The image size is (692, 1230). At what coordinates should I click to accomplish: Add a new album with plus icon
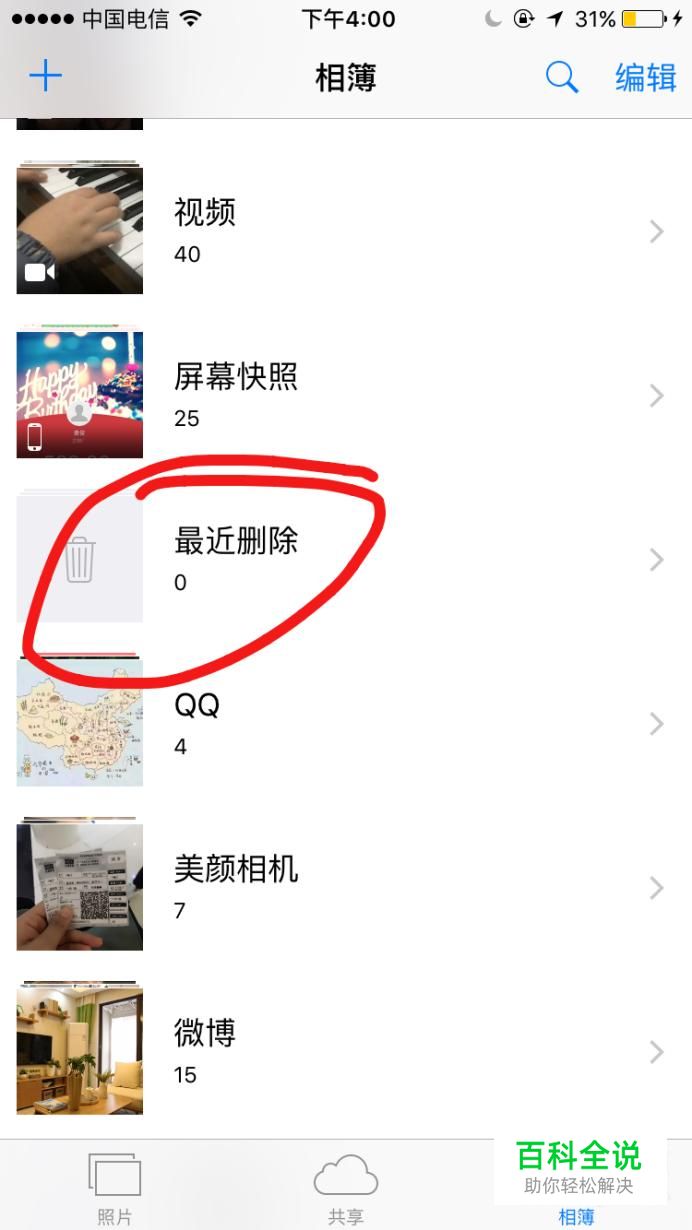[45, 77]
